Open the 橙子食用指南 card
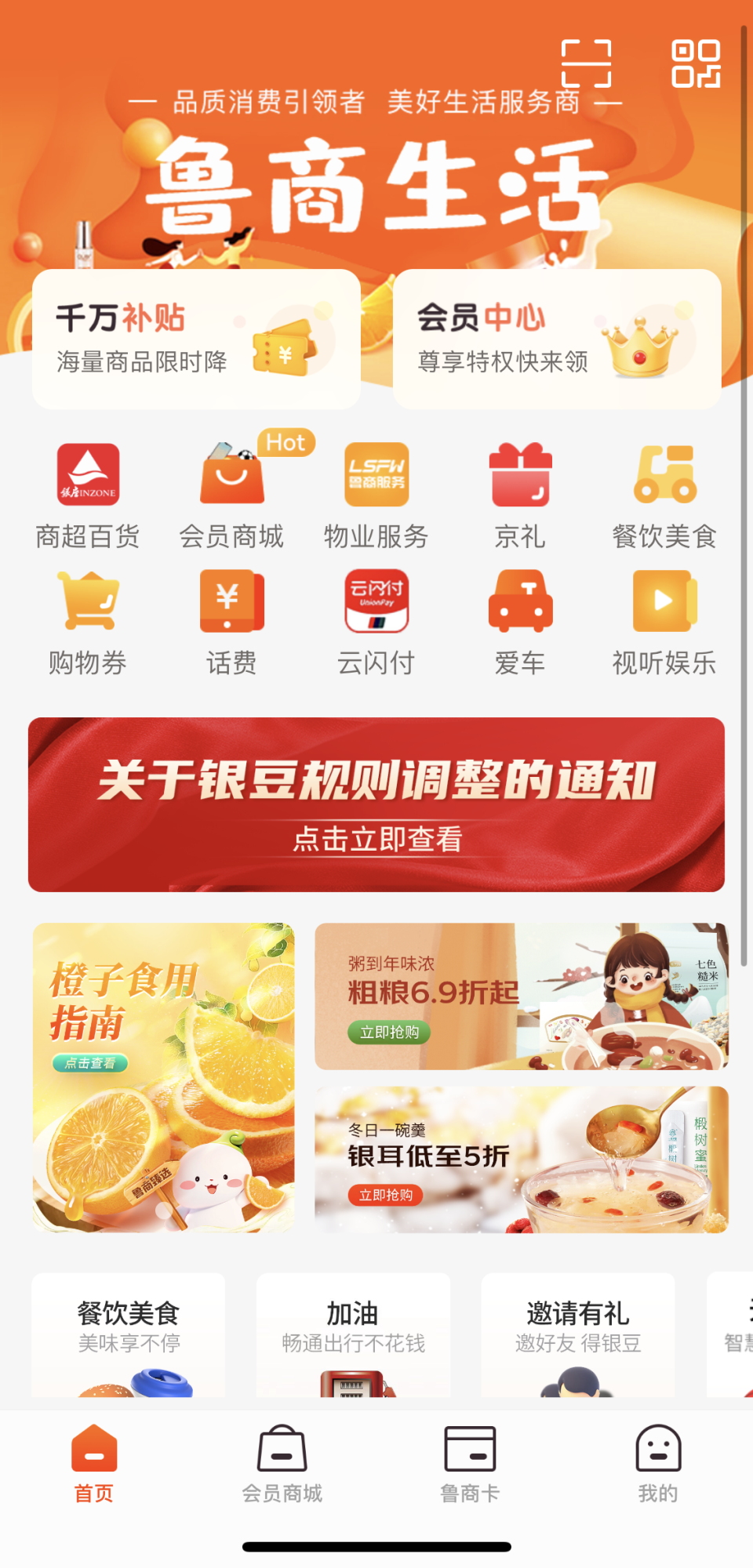 click(163, 1077)
